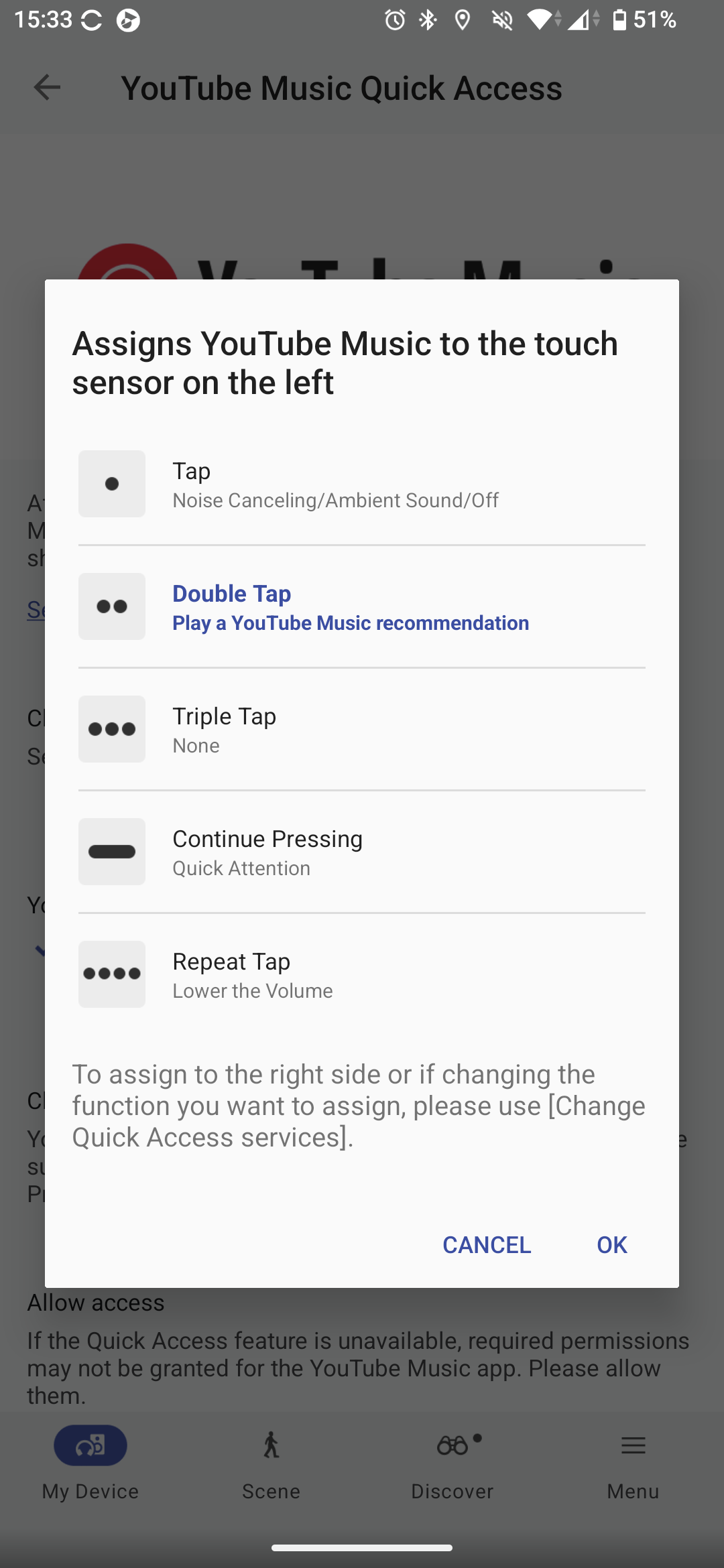Cancel the YouTube Music touch sensor assignment
Viewport: 724px width, 1568px height.
pos(487,1244)
